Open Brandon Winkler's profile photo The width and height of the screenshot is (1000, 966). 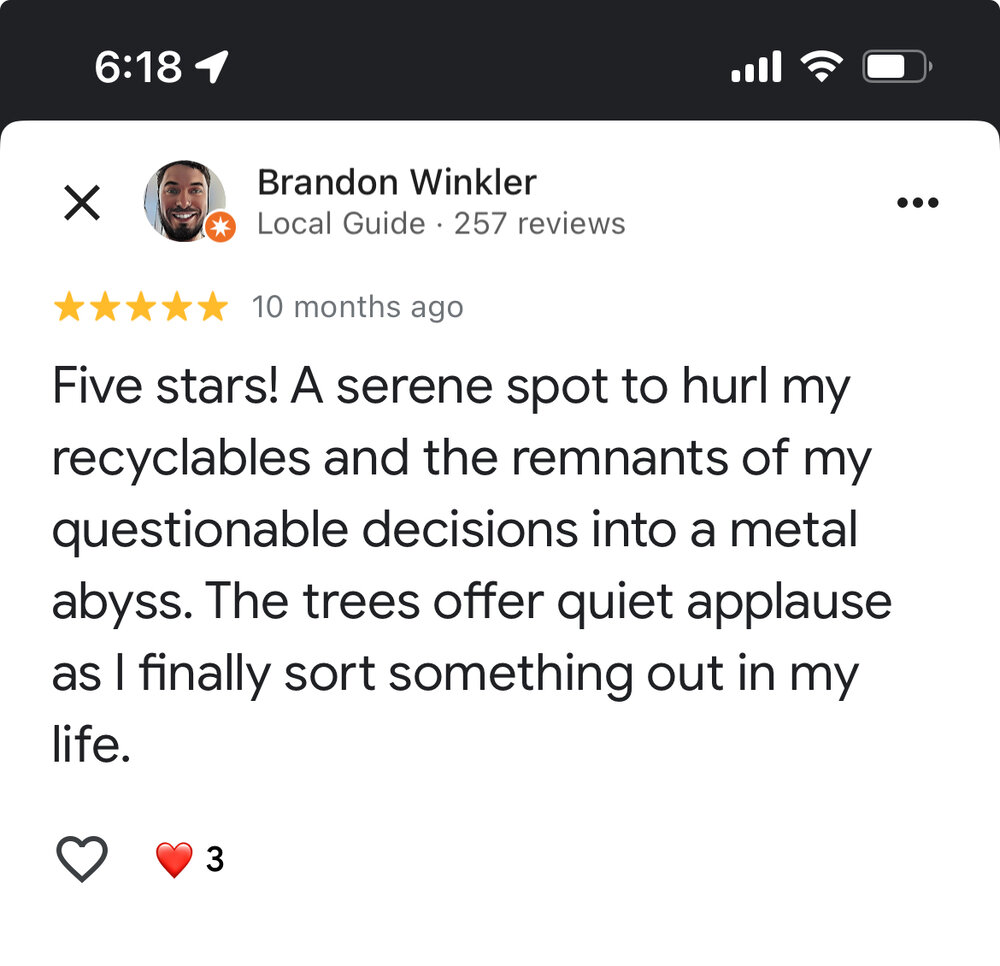pos(186,201)
